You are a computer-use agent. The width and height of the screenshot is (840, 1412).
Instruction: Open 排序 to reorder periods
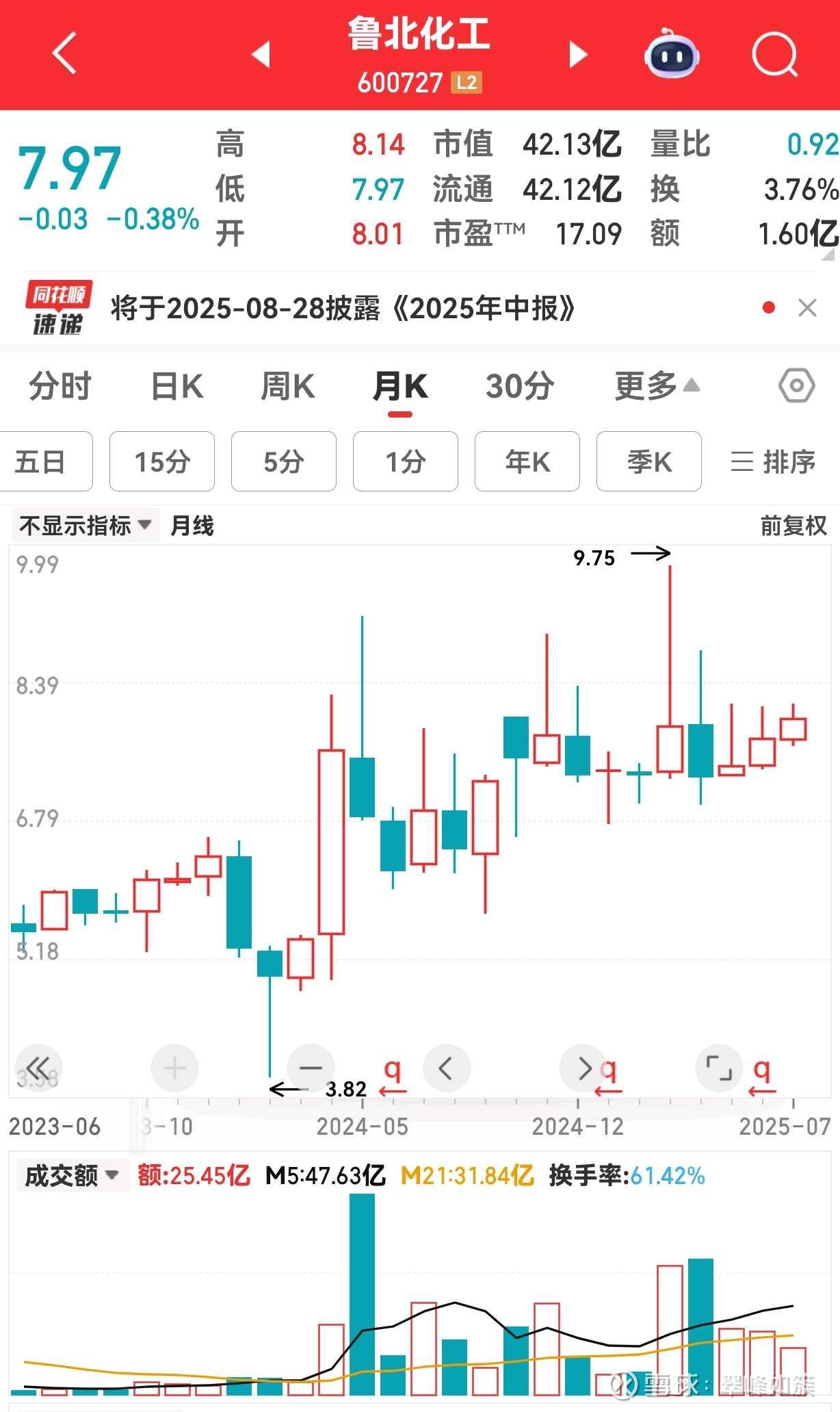point(773,462)
